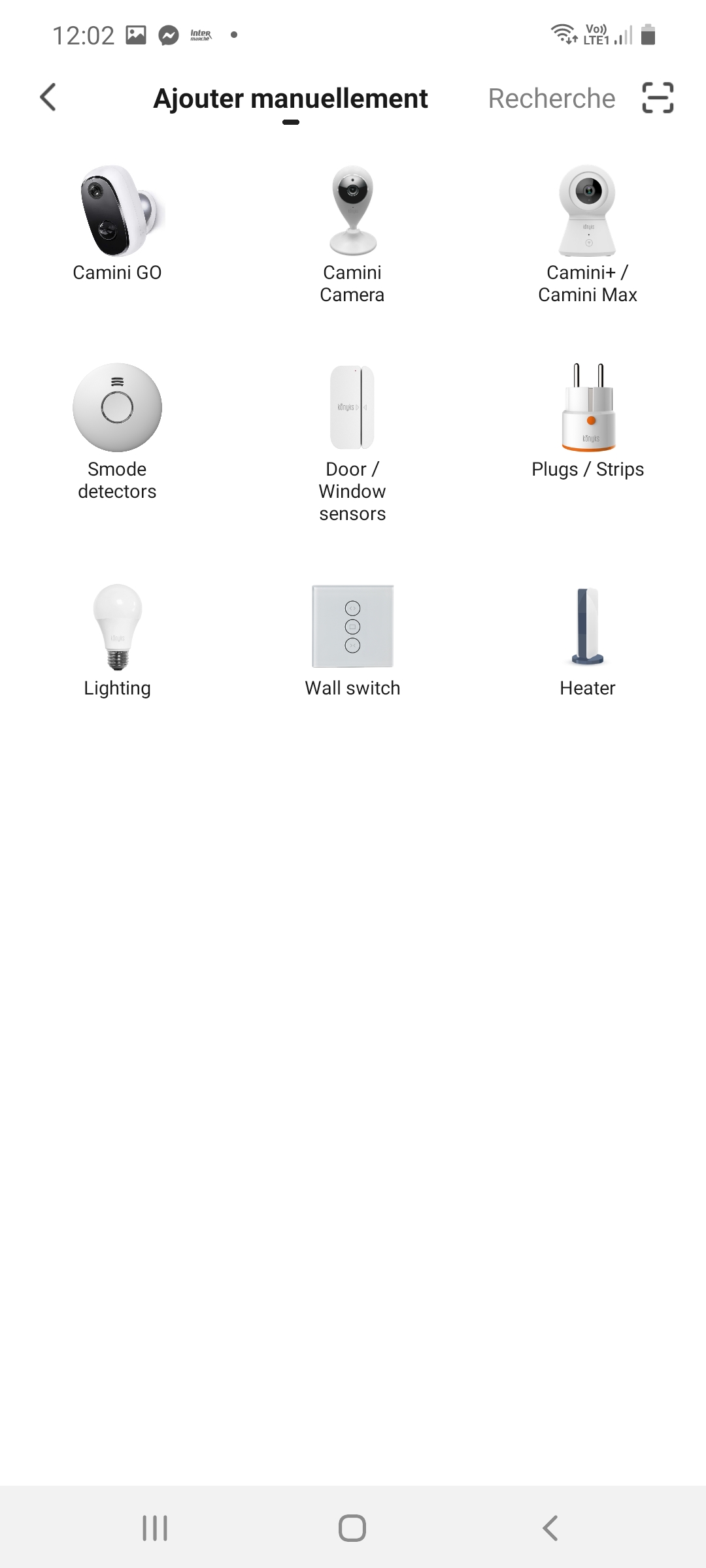Open Plugs / Strips category
Screen dimensions: 706x1568
coord(588,421)
